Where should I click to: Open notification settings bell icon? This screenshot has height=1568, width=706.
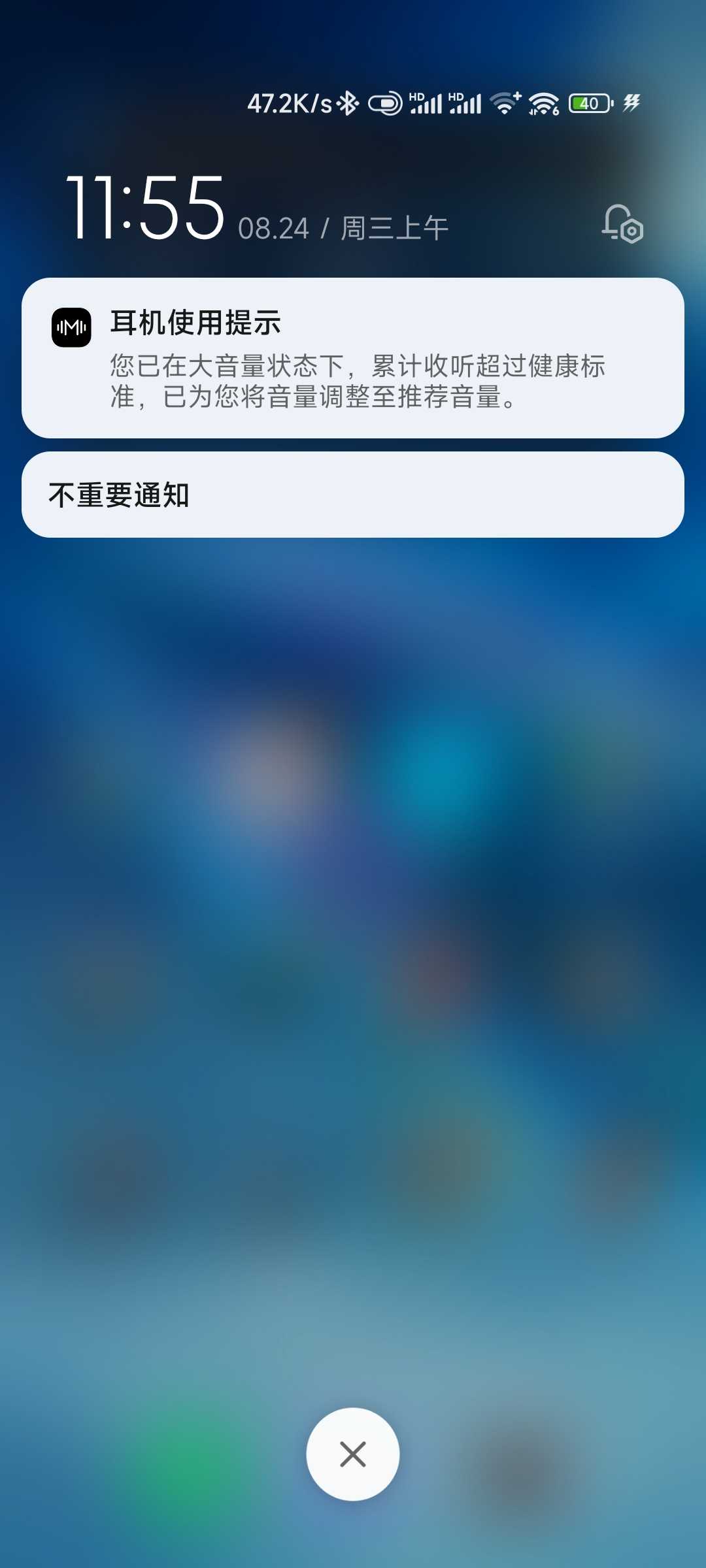pos(622,224)
